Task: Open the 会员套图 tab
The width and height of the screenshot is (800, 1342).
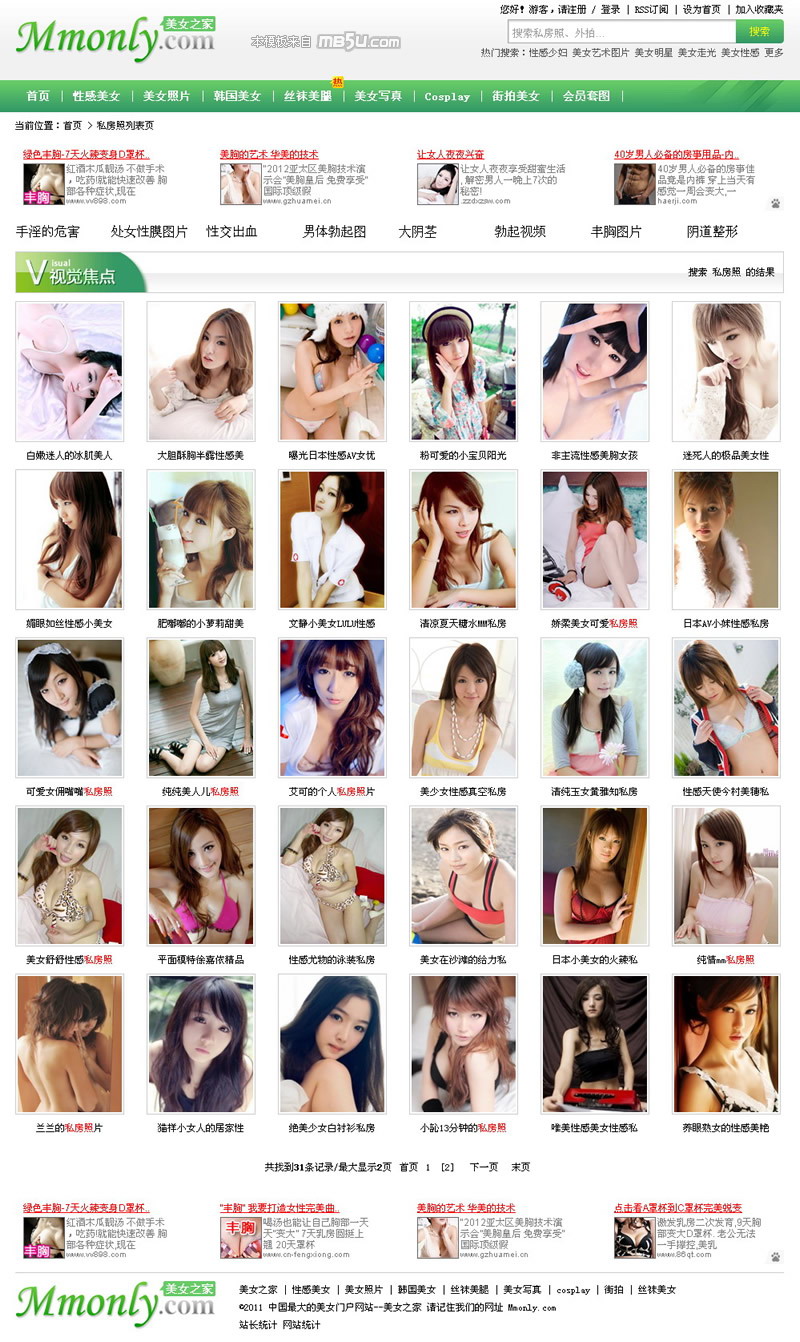Action: click(x=586, y=96)
